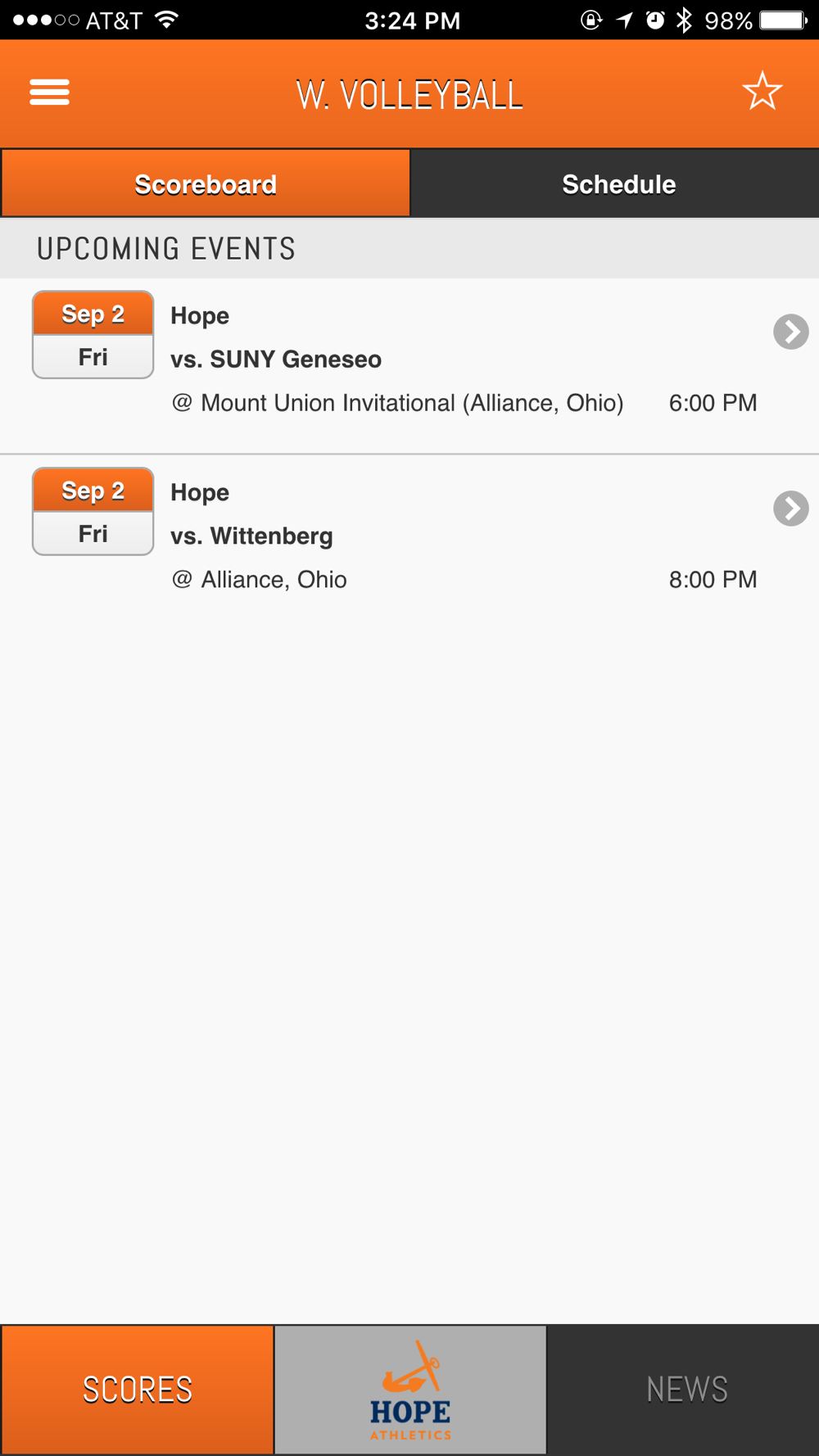Viewport: 819px width, 1456px height.
Task: Open the hamburger menu
Action: point(49,93)
